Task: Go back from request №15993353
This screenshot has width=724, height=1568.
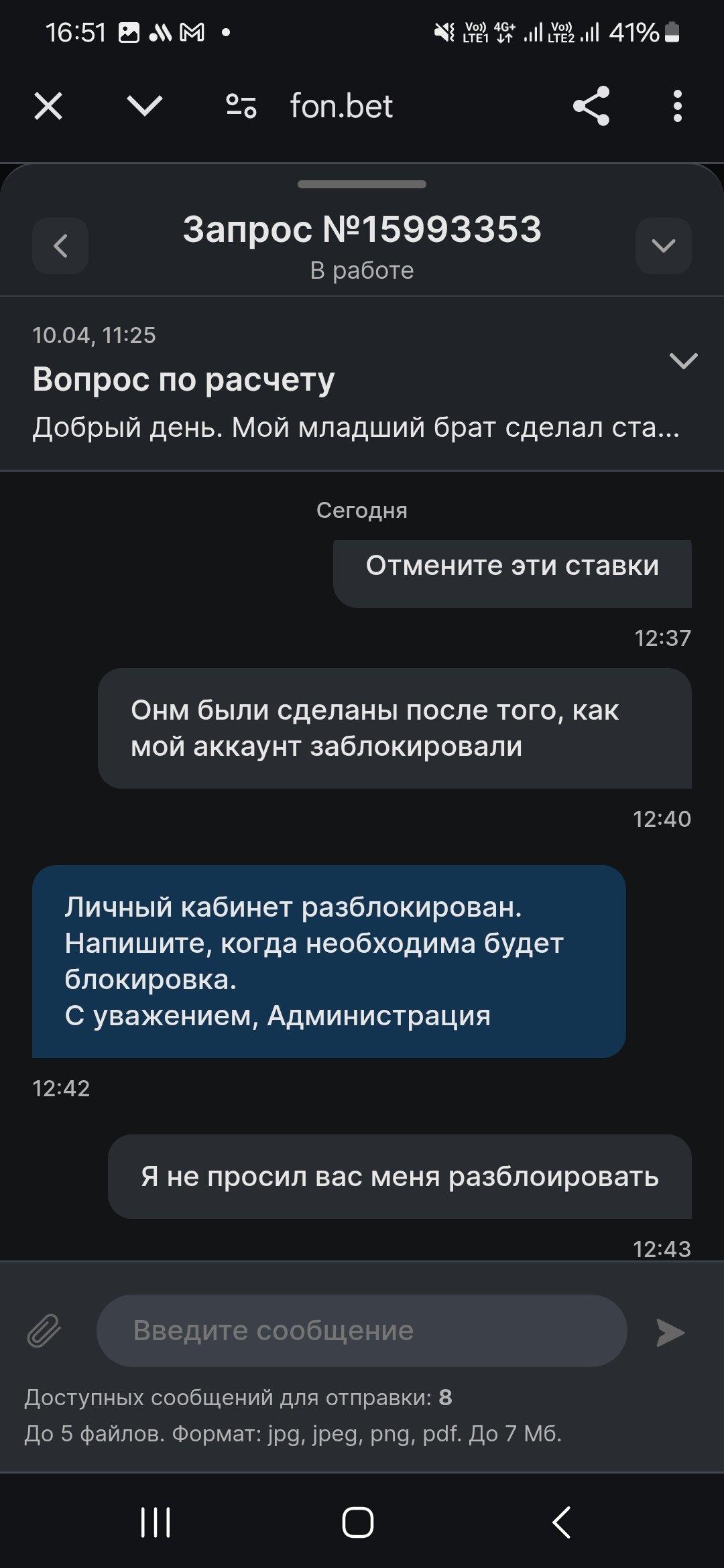Action: (60, 246)
